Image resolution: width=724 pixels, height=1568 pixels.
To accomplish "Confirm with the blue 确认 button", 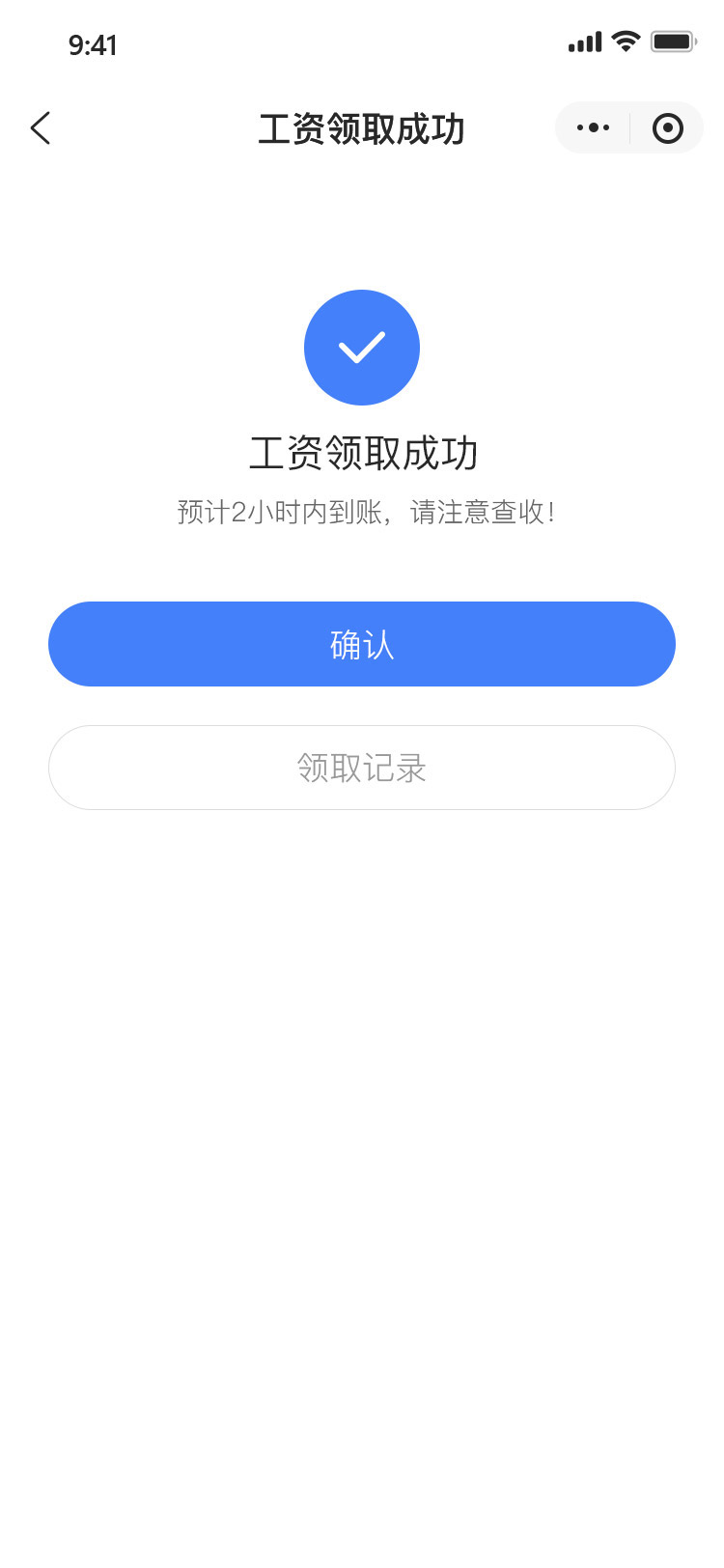I will click(362, 644).
